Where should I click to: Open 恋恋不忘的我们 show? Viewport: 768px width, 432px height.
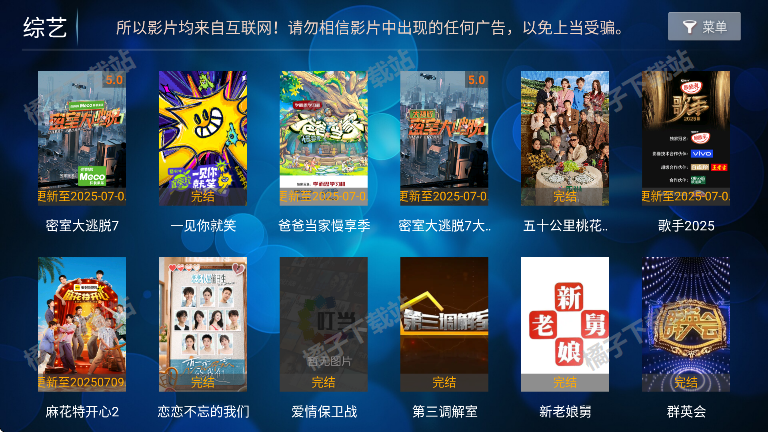tap(203, 324)
